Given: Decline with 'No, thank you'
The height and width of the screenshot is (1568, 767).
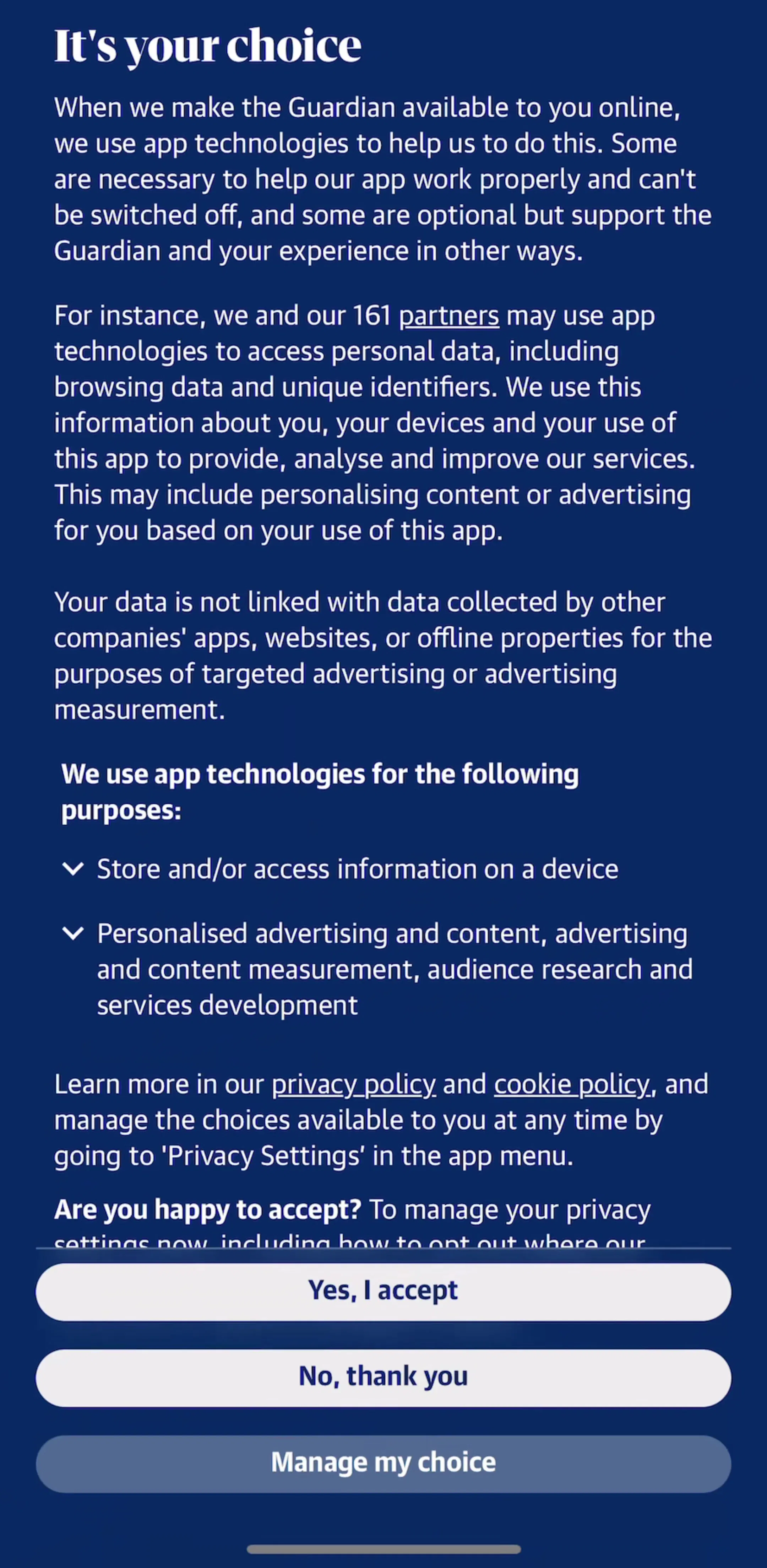Looking at the screenshot, I should [x=383, y=1378].
